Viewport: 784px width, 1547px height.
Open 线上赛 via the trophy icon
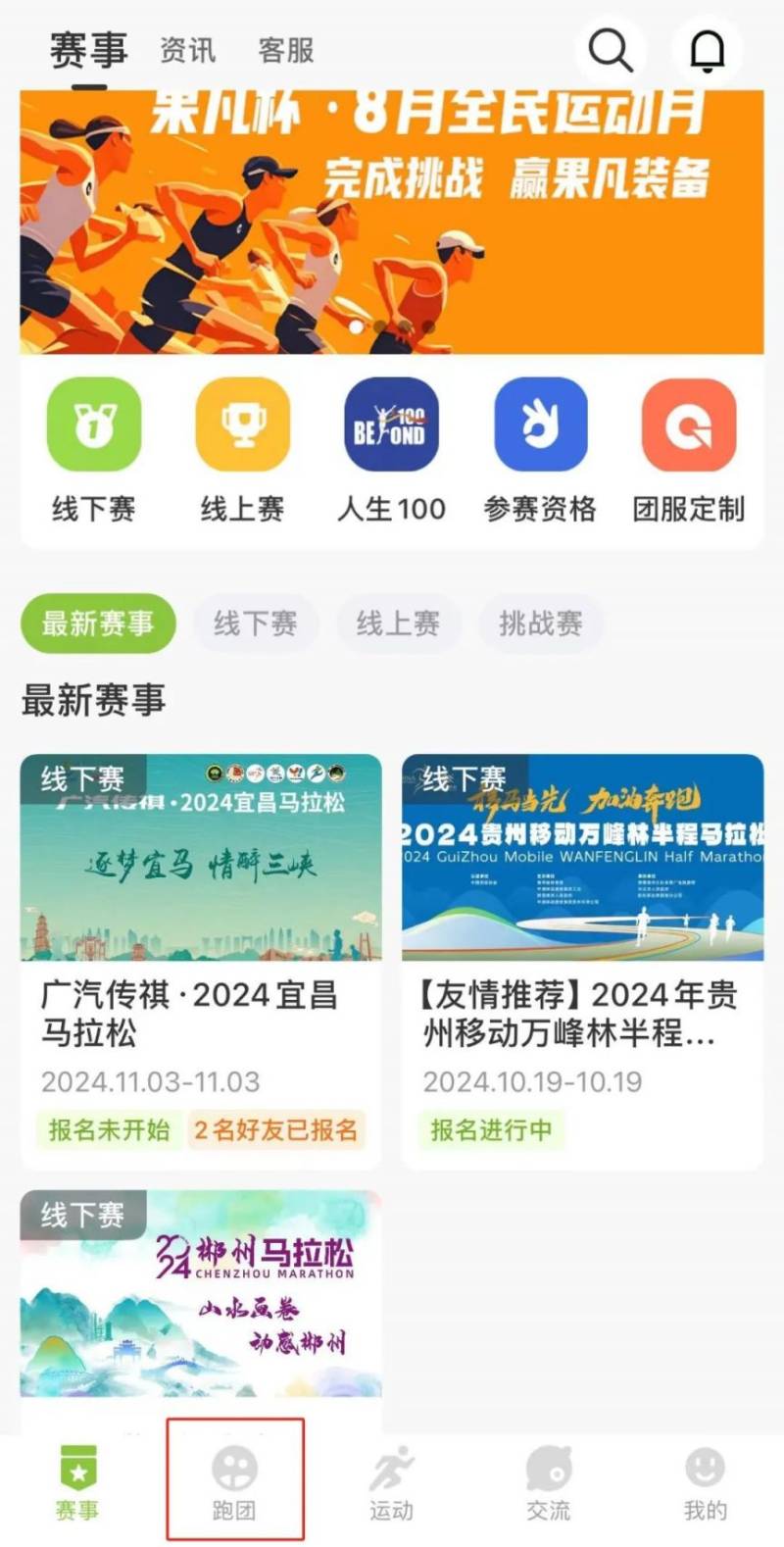pos(242,424)
